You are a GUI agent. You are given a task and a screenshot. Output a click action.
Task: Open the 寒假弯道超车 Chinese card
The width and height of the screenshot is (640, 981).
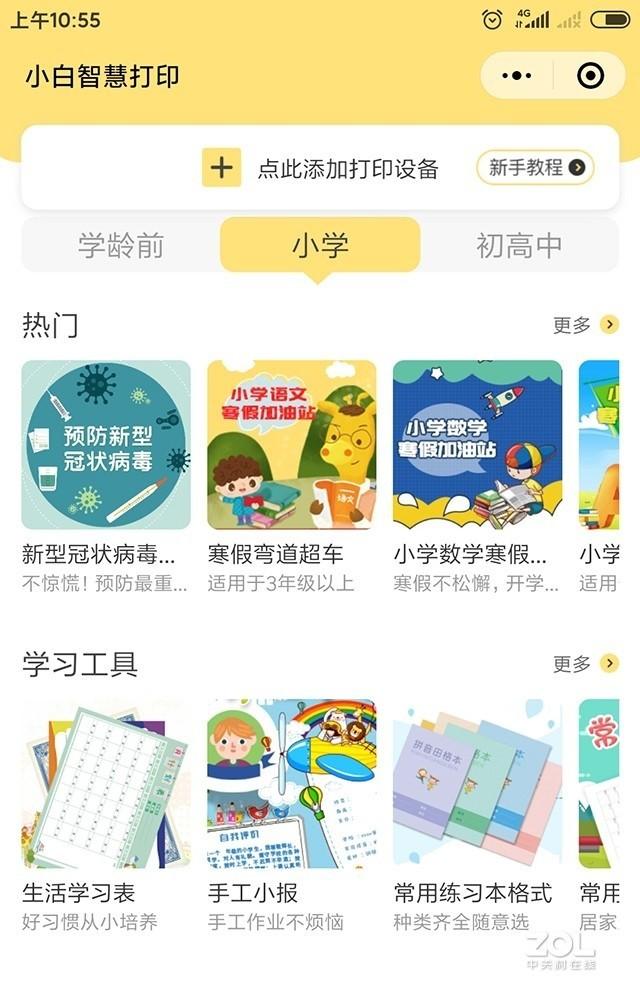coord(292,445)
